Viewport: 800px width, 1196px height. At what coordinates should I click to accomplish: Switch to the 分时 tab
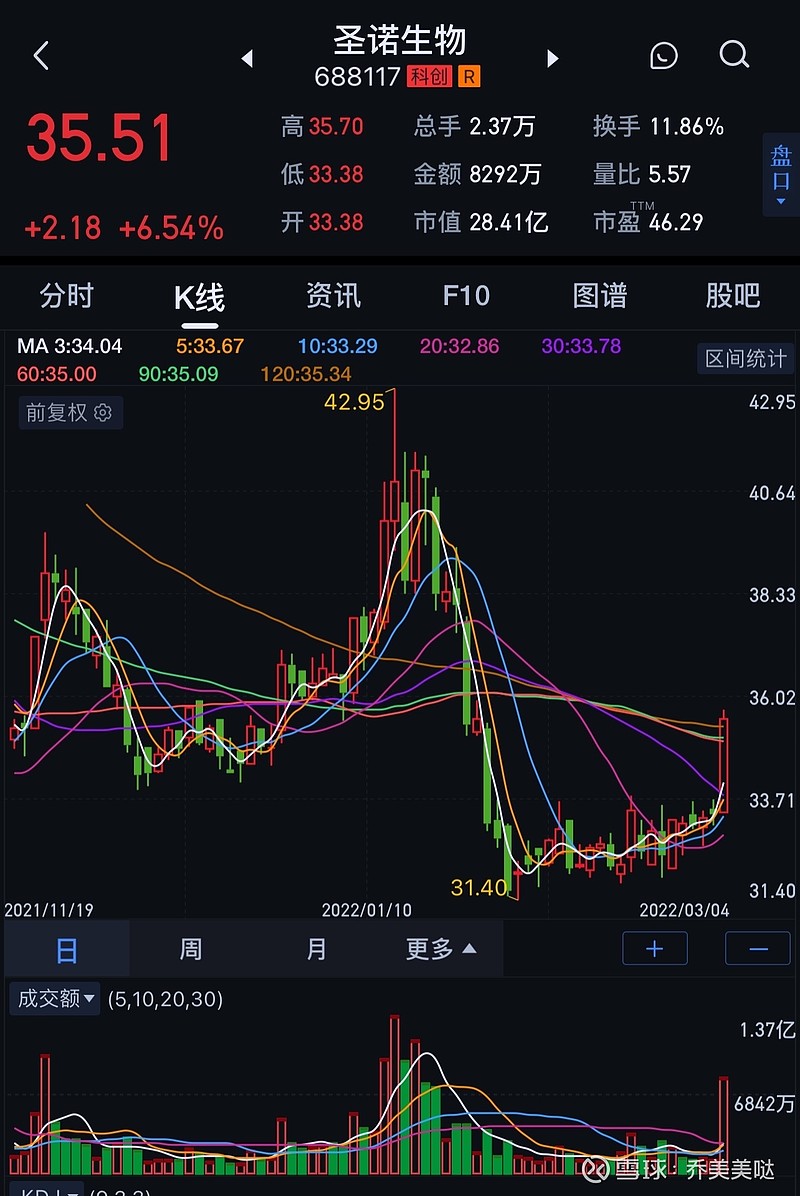click(x=68, y=296)
